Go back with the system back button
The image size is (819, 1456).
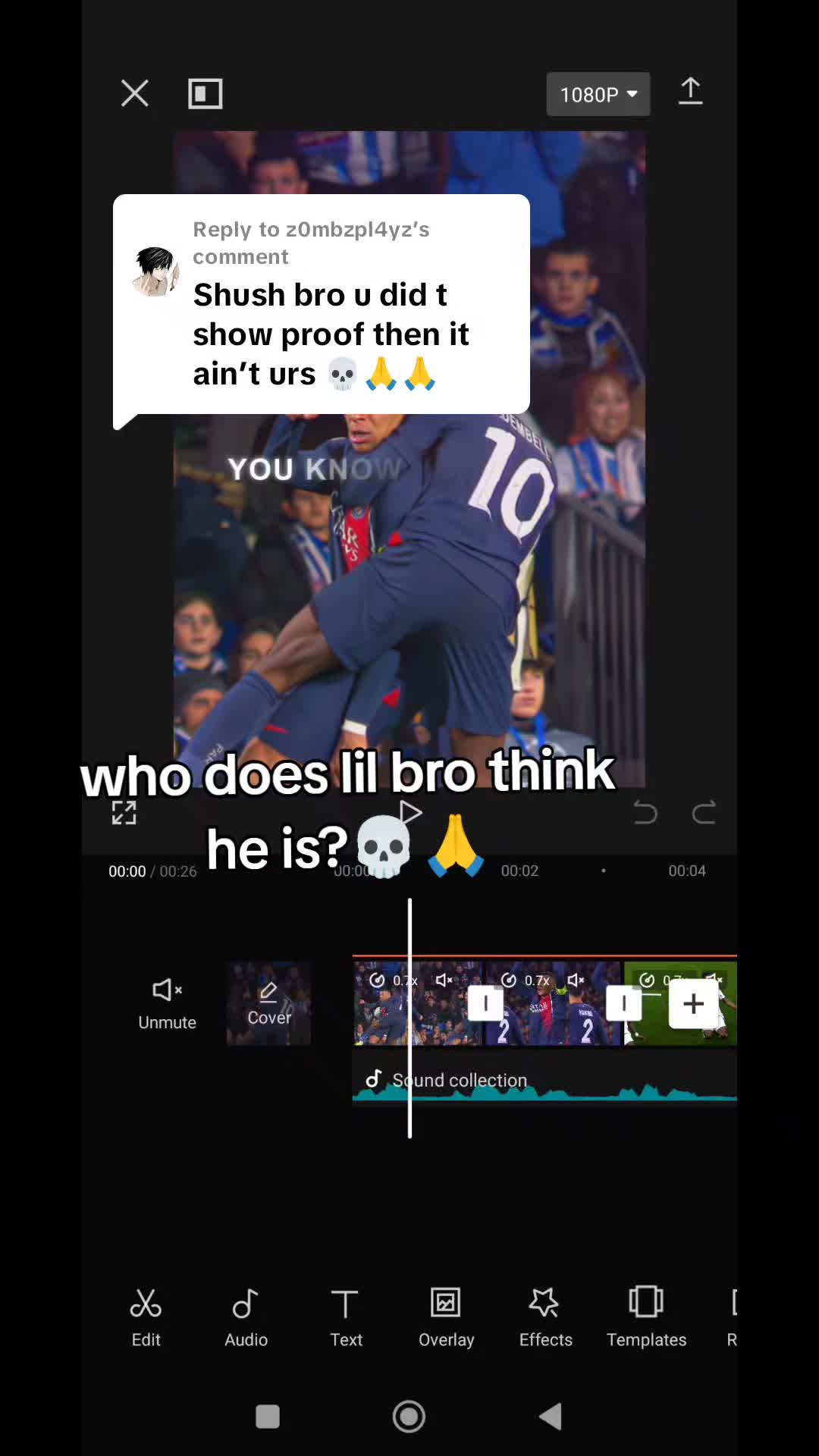(551, 1416)
